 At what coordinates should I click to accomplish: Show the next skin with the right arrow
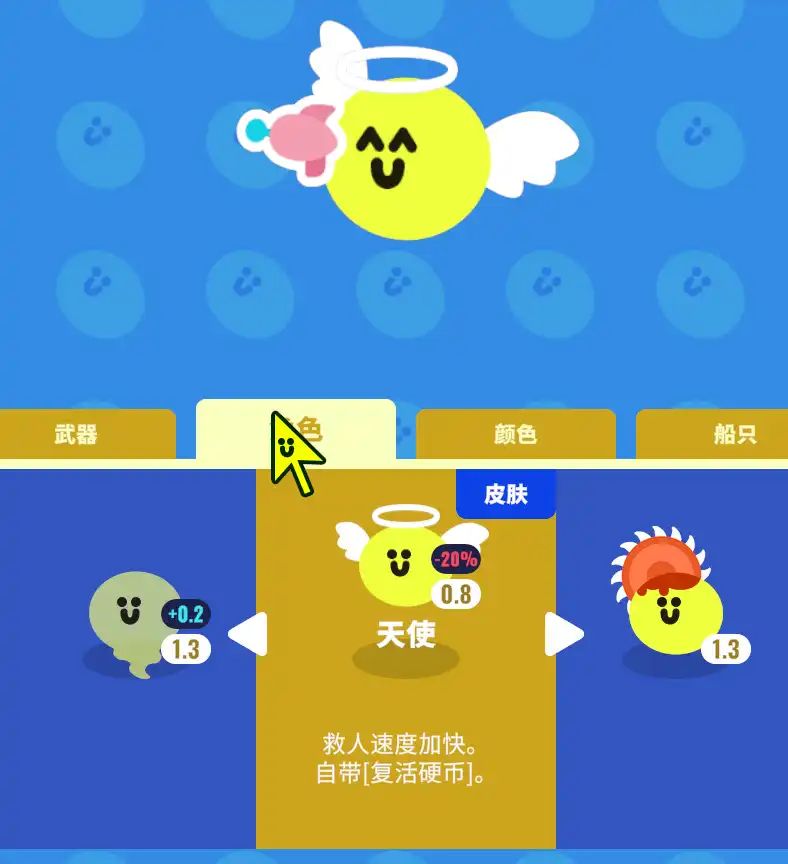click(561, 632)
